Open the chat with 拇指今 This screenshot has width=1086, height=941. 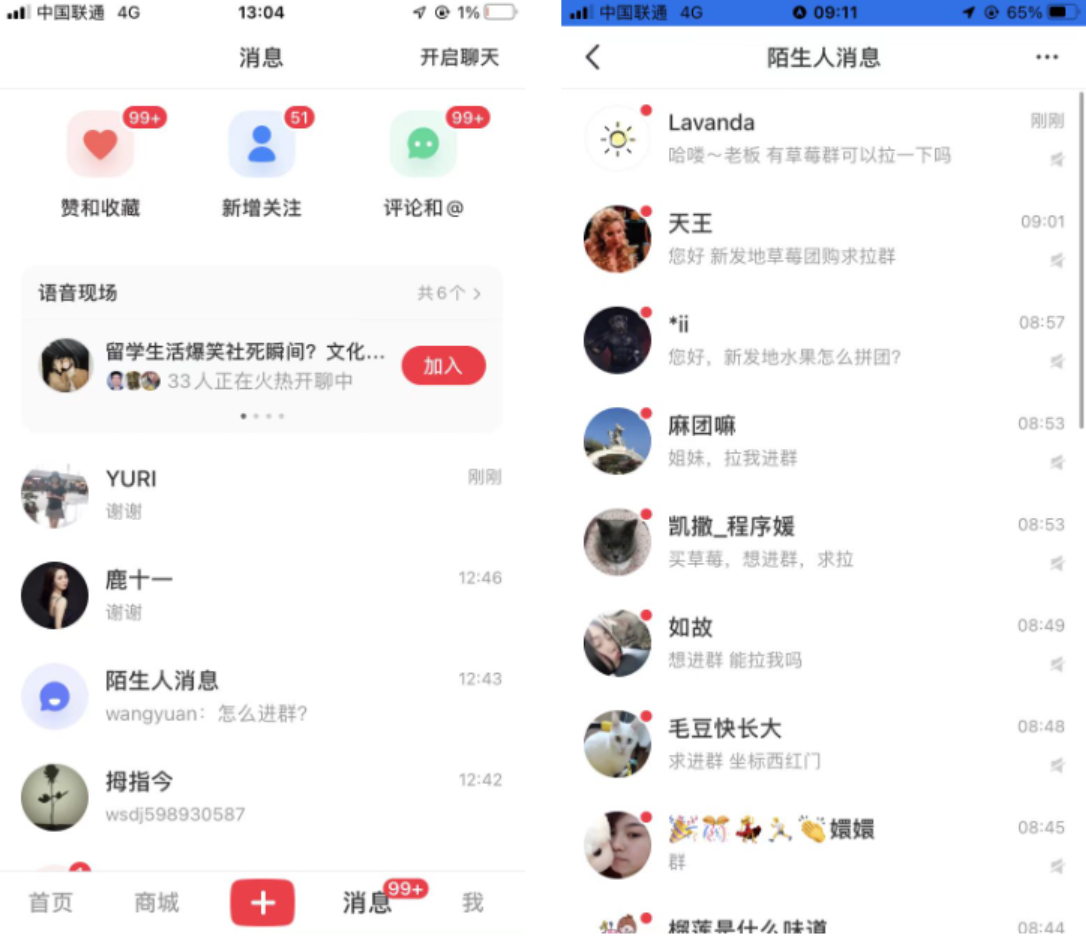(x=261, y=797)
